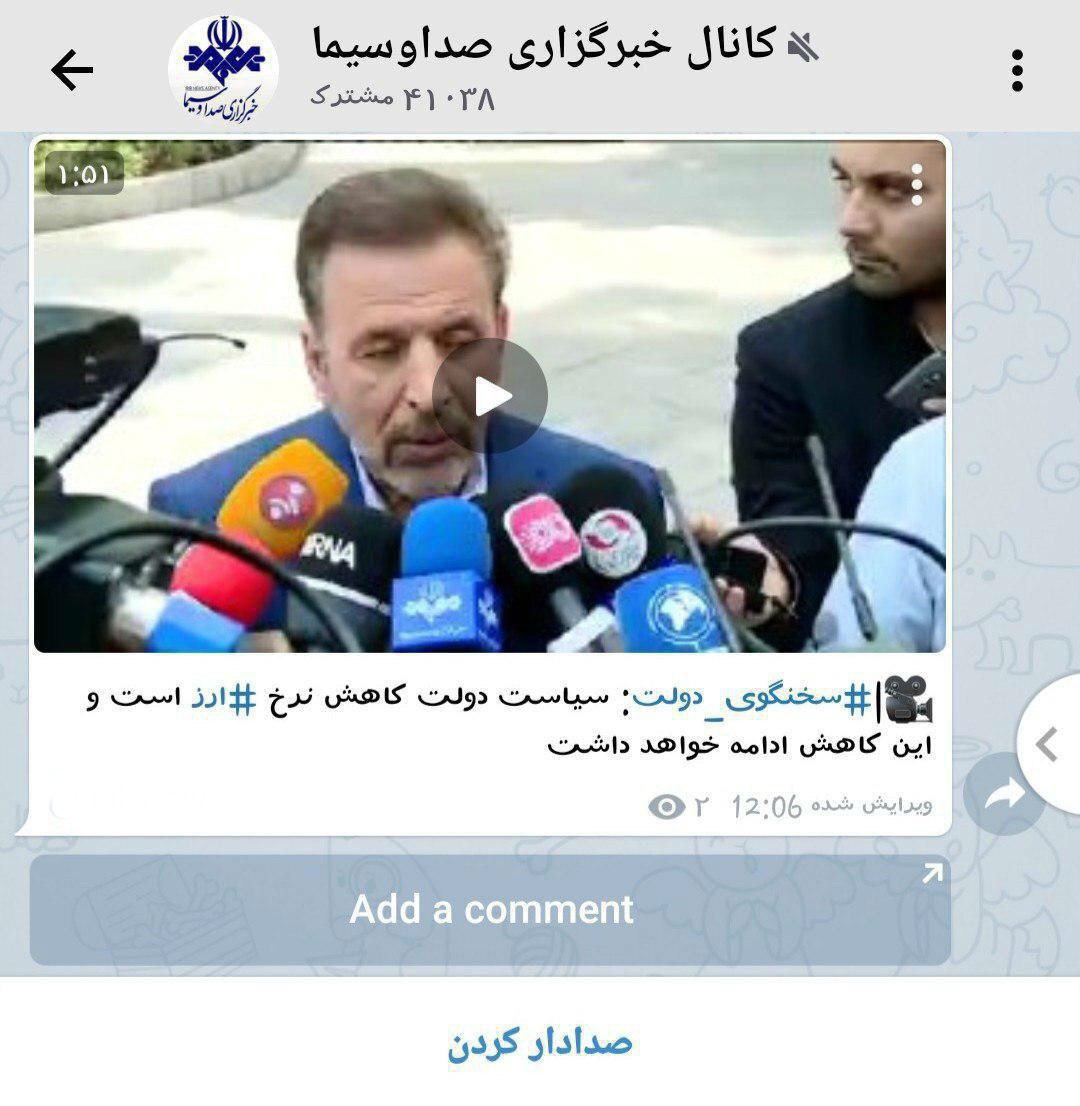
Task: Open the channel profile from its title
Action: pyautogui.click(x=545, y=45)
